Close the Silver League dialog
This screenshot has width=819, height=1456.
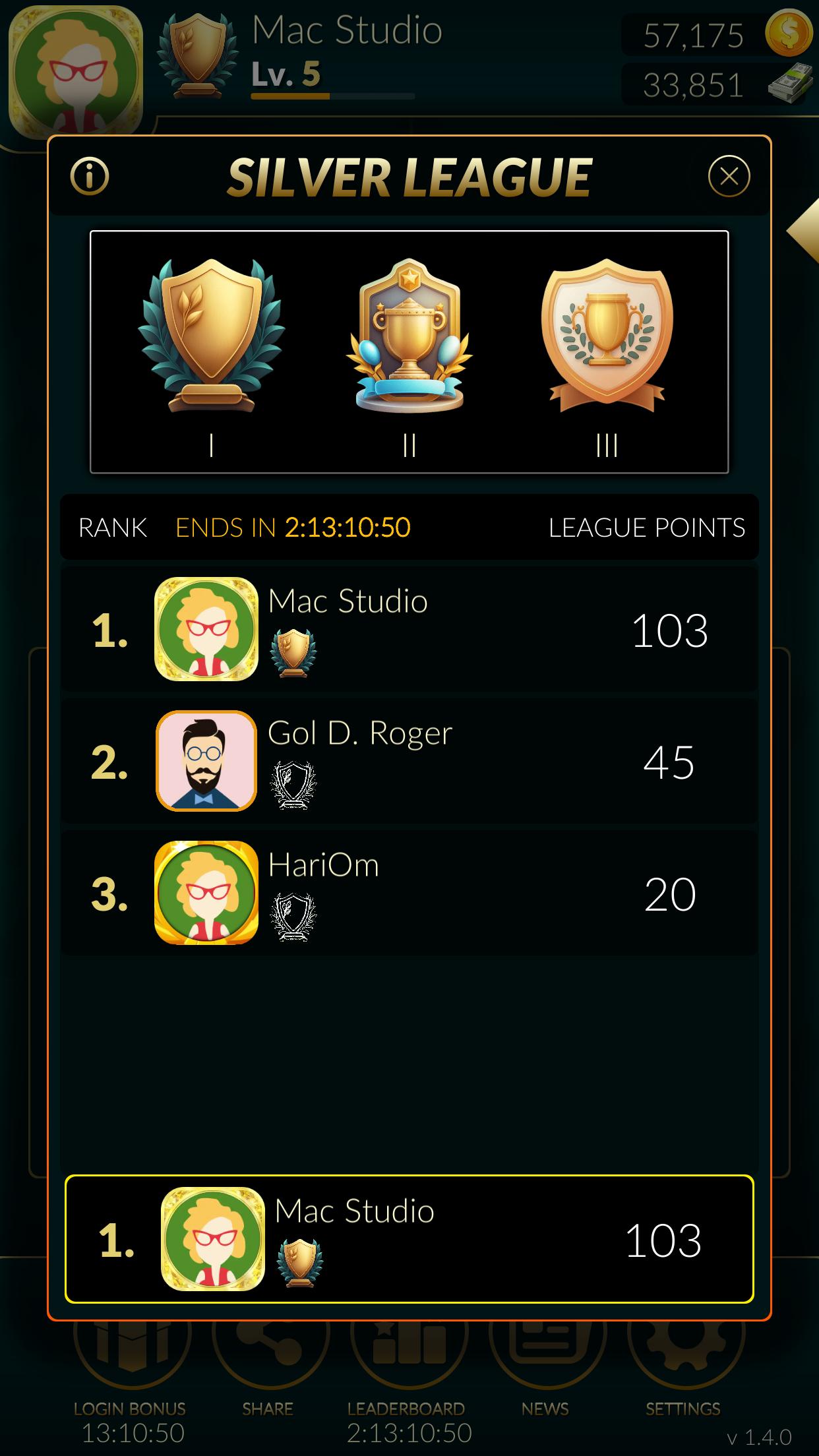729,176
